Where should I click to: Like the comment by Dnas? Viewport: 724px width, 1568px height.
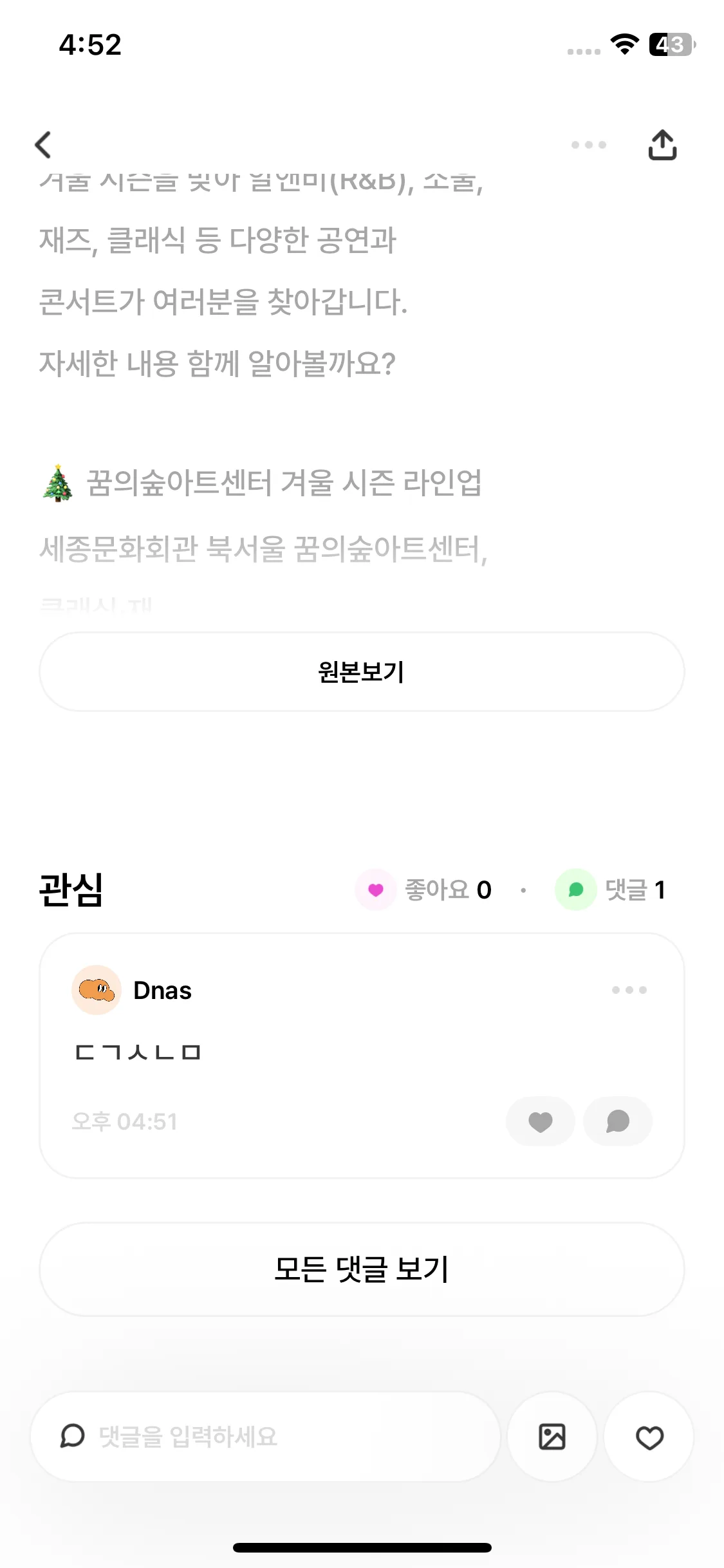coord(540,1121)
